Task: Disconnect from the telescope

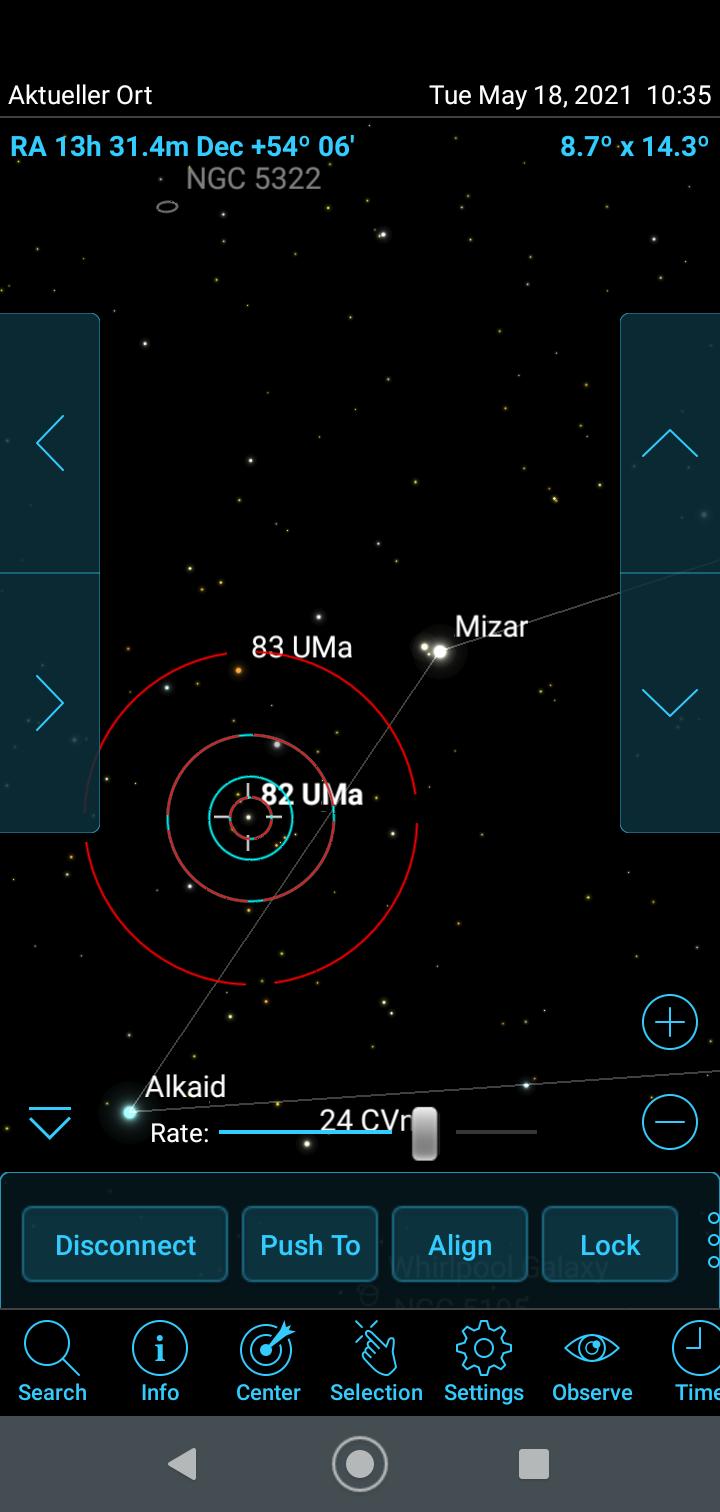Action: pos(125,1245)
